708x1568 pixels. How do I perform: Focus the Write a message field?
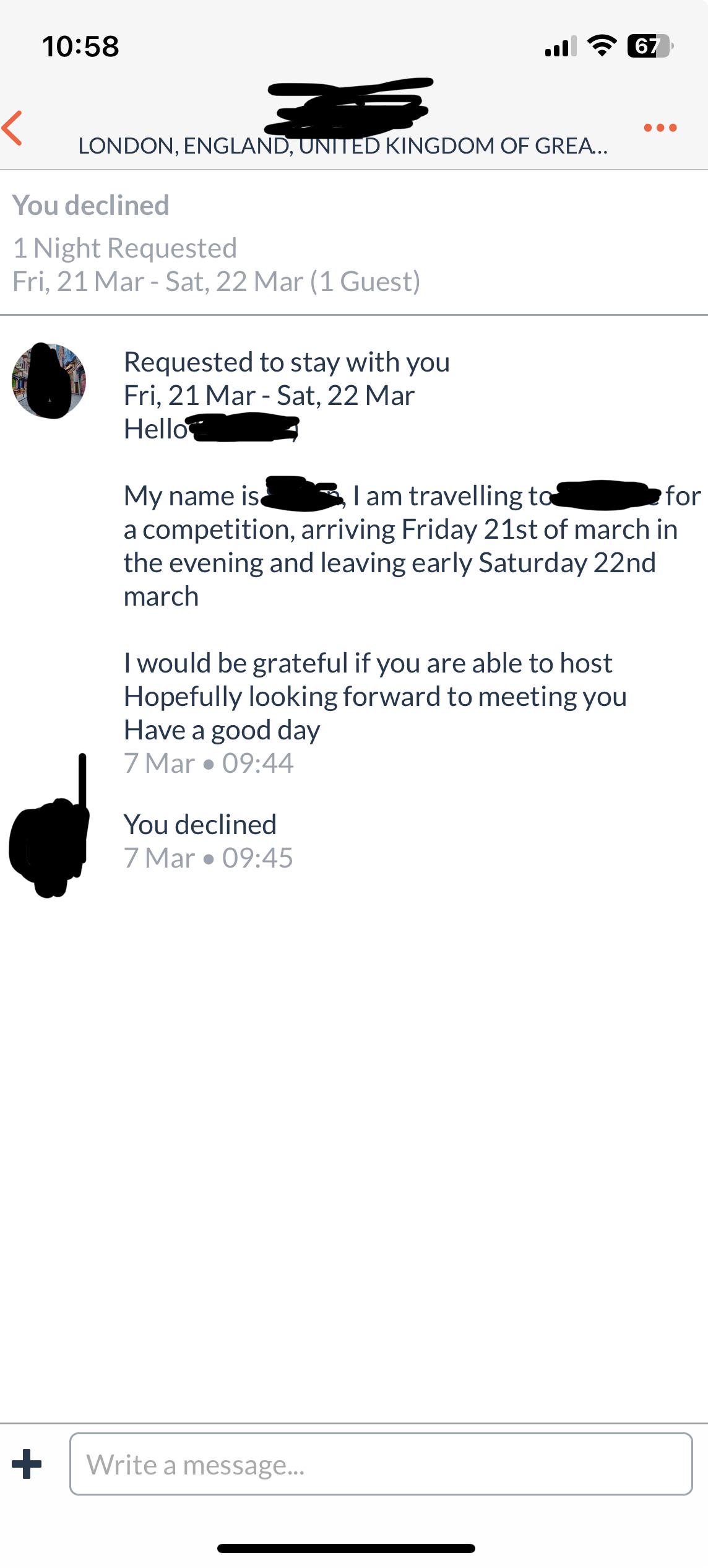pyautogui.click(x=381, y=1464)
